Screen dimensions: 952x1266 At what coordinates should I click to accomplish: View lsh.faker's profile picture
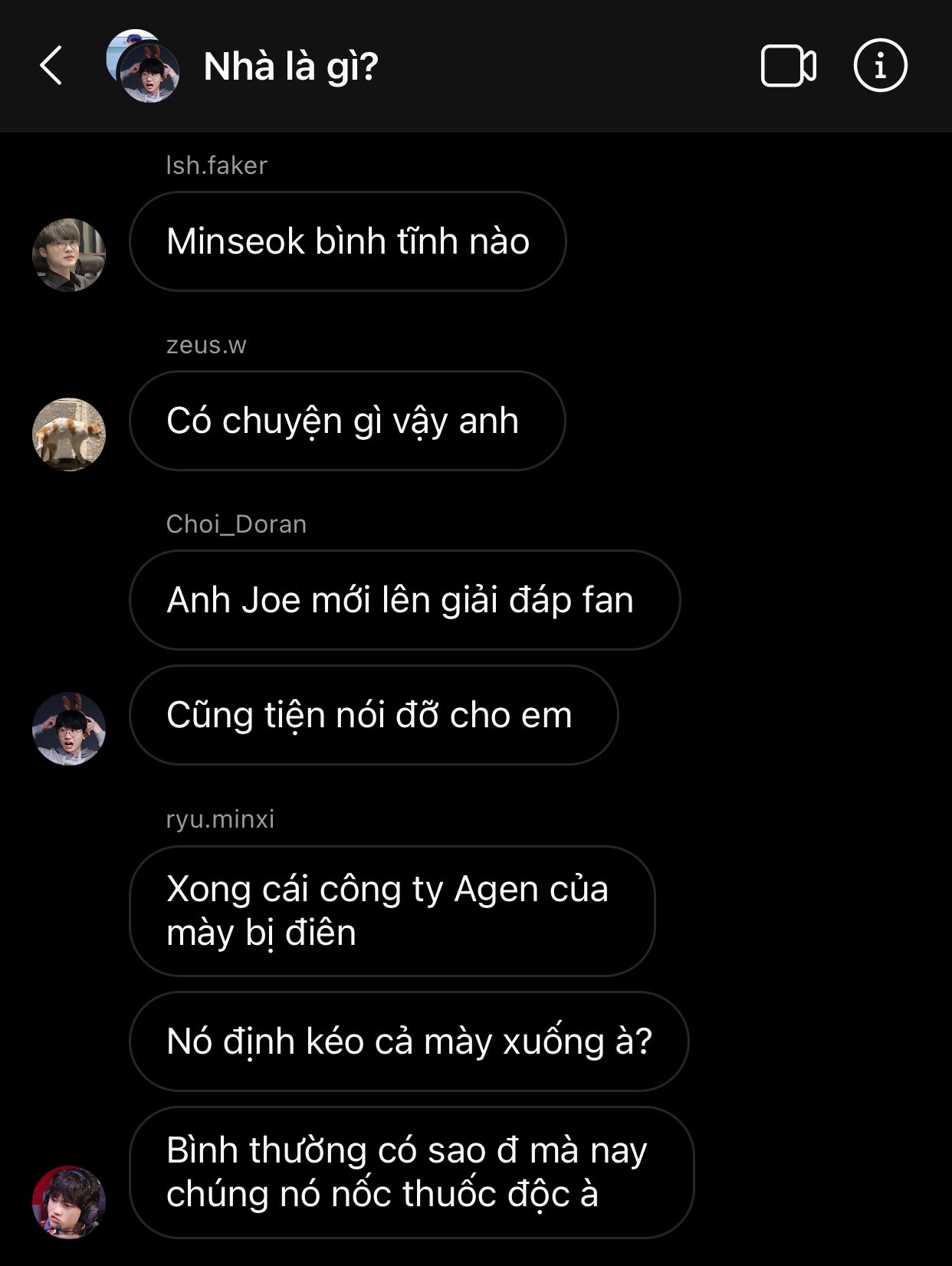point(69,255)
